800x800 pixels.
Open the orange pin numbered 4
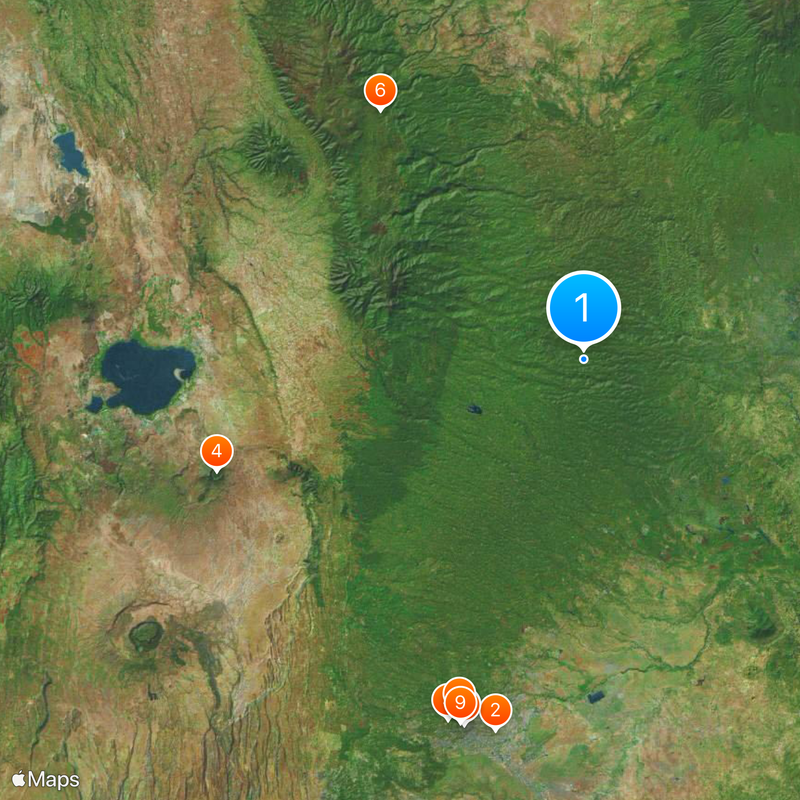[x=216, y=451]
